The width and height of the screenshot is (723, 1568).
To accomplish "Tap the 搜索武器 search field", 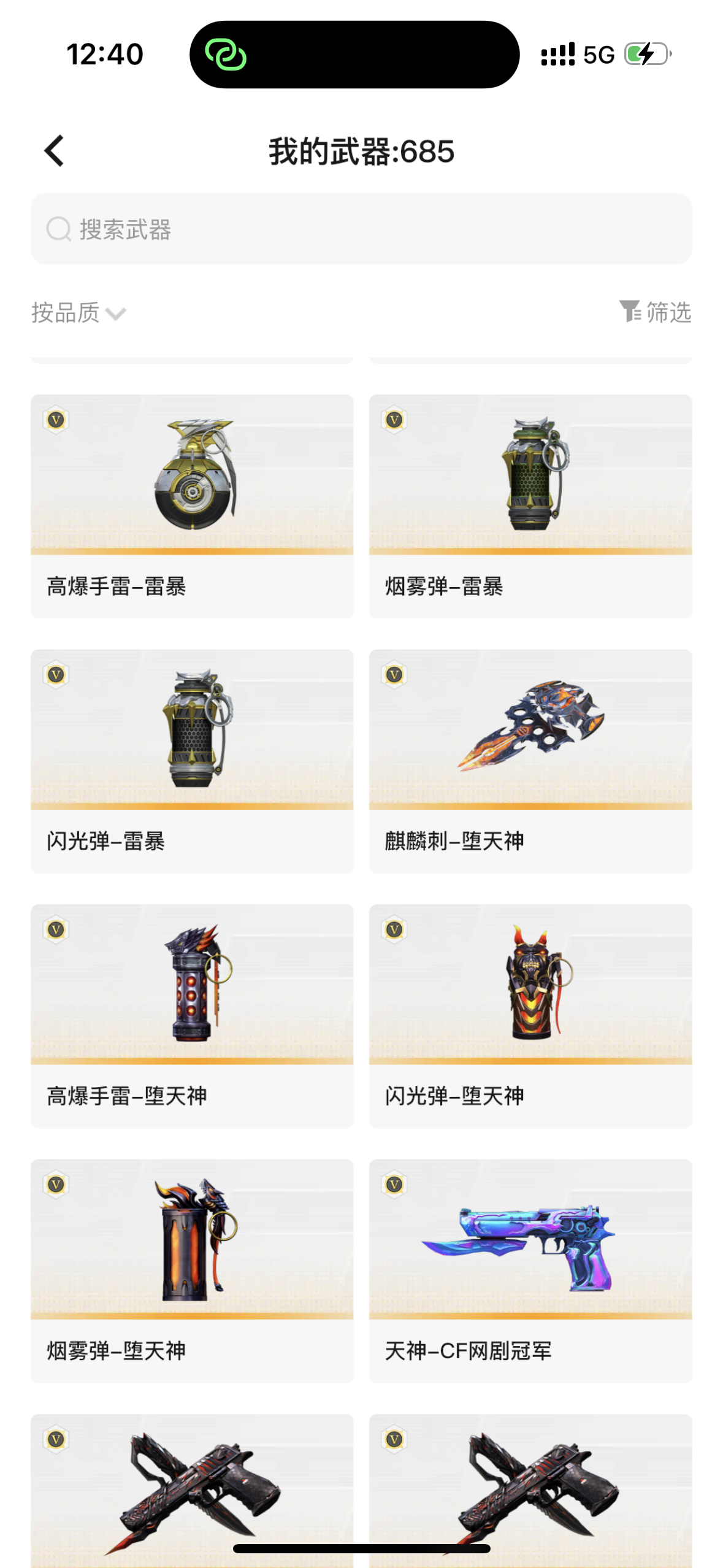I will pyautogui.click(x=361, y=229).
